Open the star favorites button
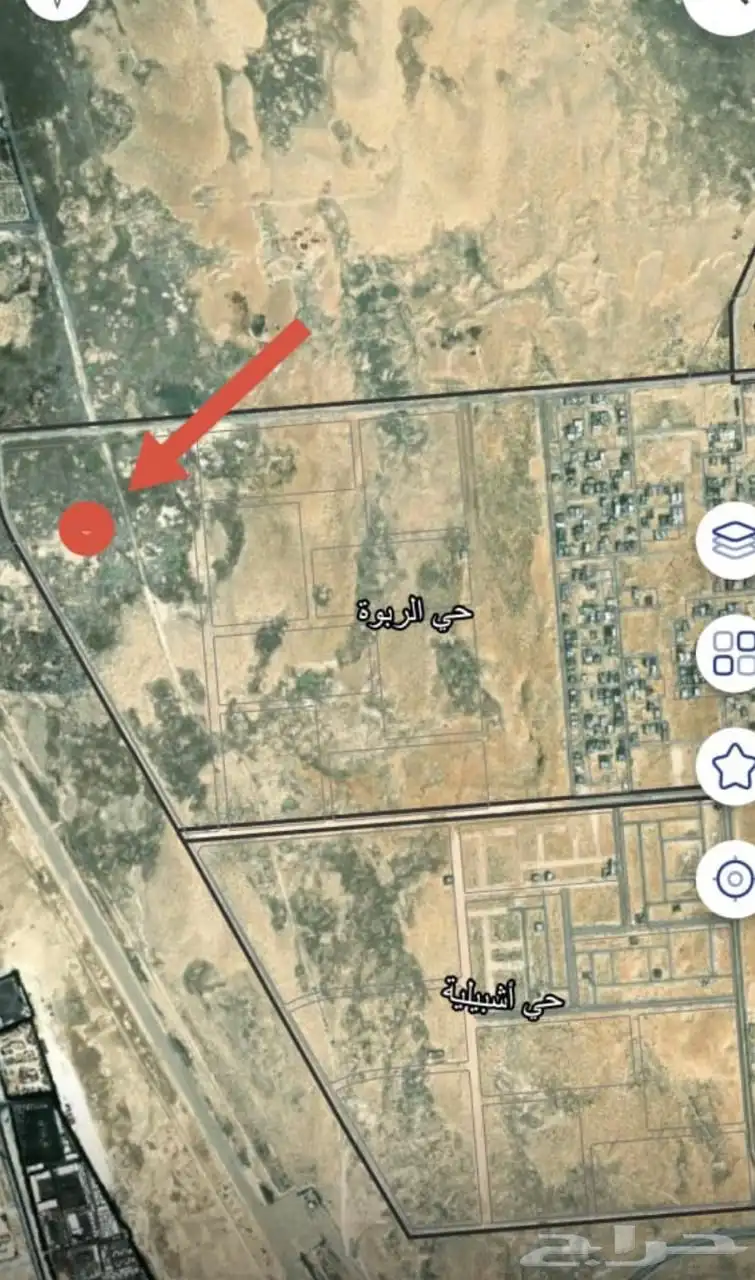Viewport: 755px width, 1280px height. (732, 766)
